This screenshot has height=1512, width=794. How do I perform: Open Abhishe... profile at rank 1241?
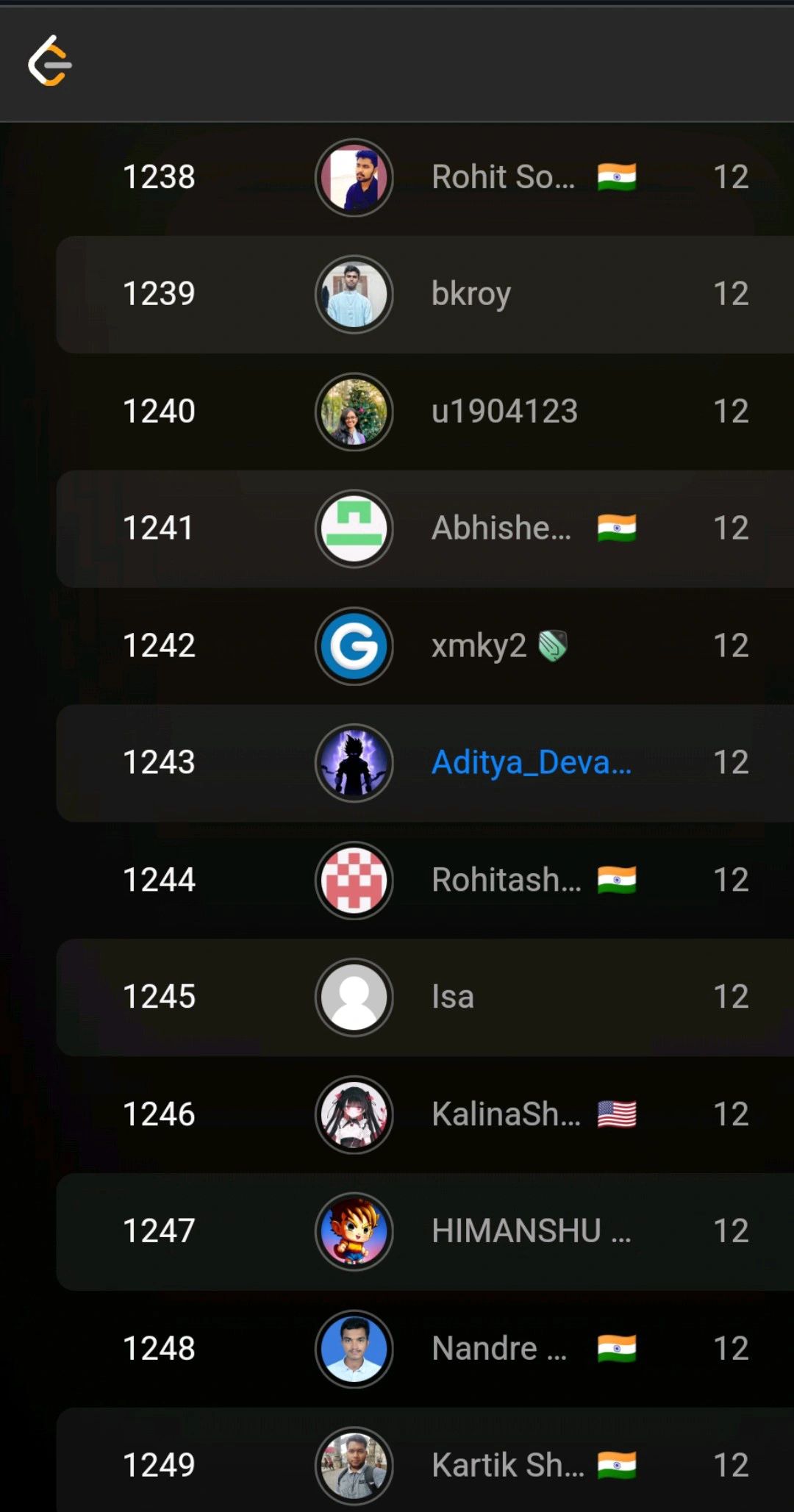[501, 528]
